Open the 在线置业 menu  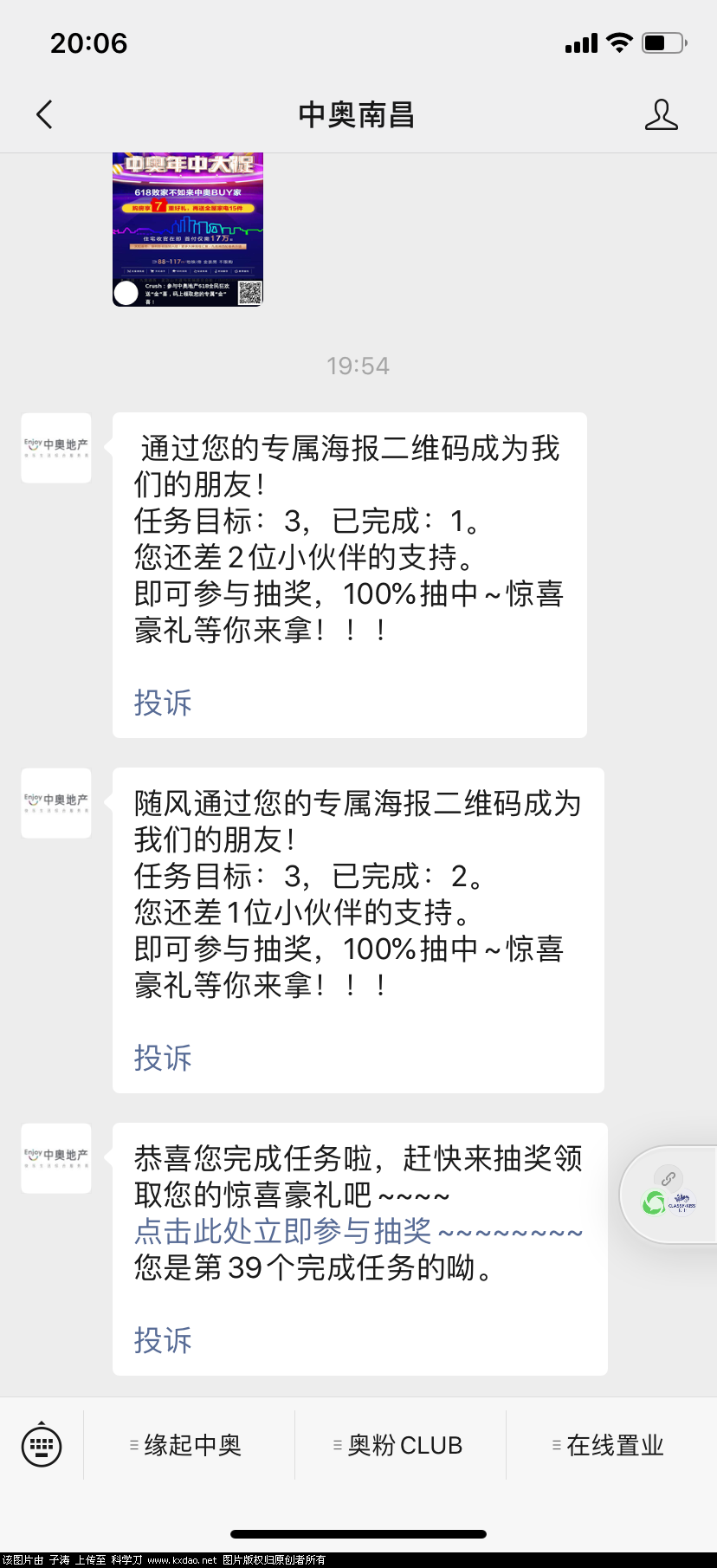pyautogui.click(x=611, y=1445)
